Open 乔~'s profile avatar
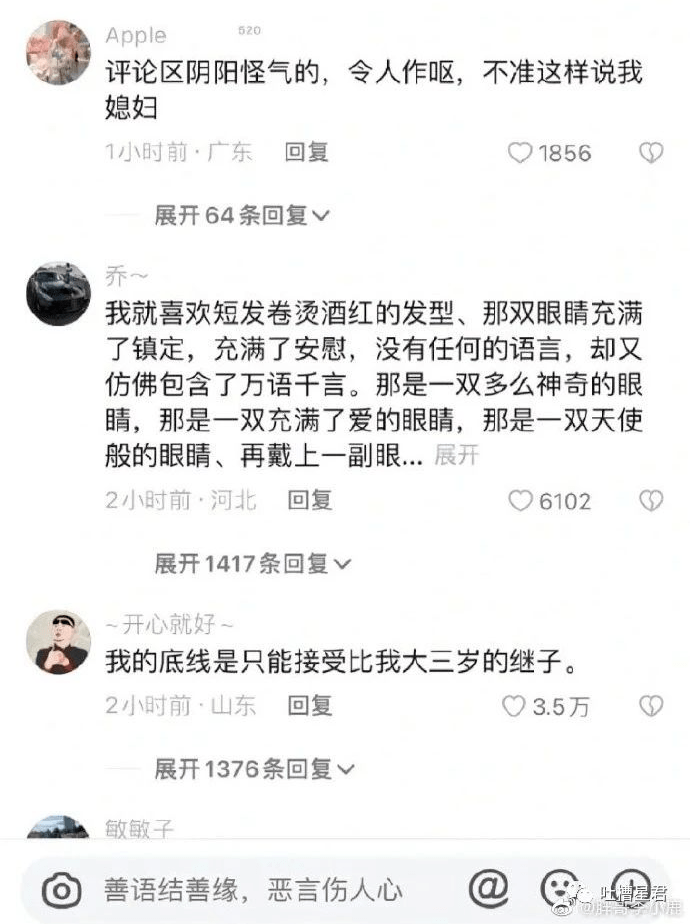Image resolution: width=690 pixels, height=924 pixels. point(57,294)
